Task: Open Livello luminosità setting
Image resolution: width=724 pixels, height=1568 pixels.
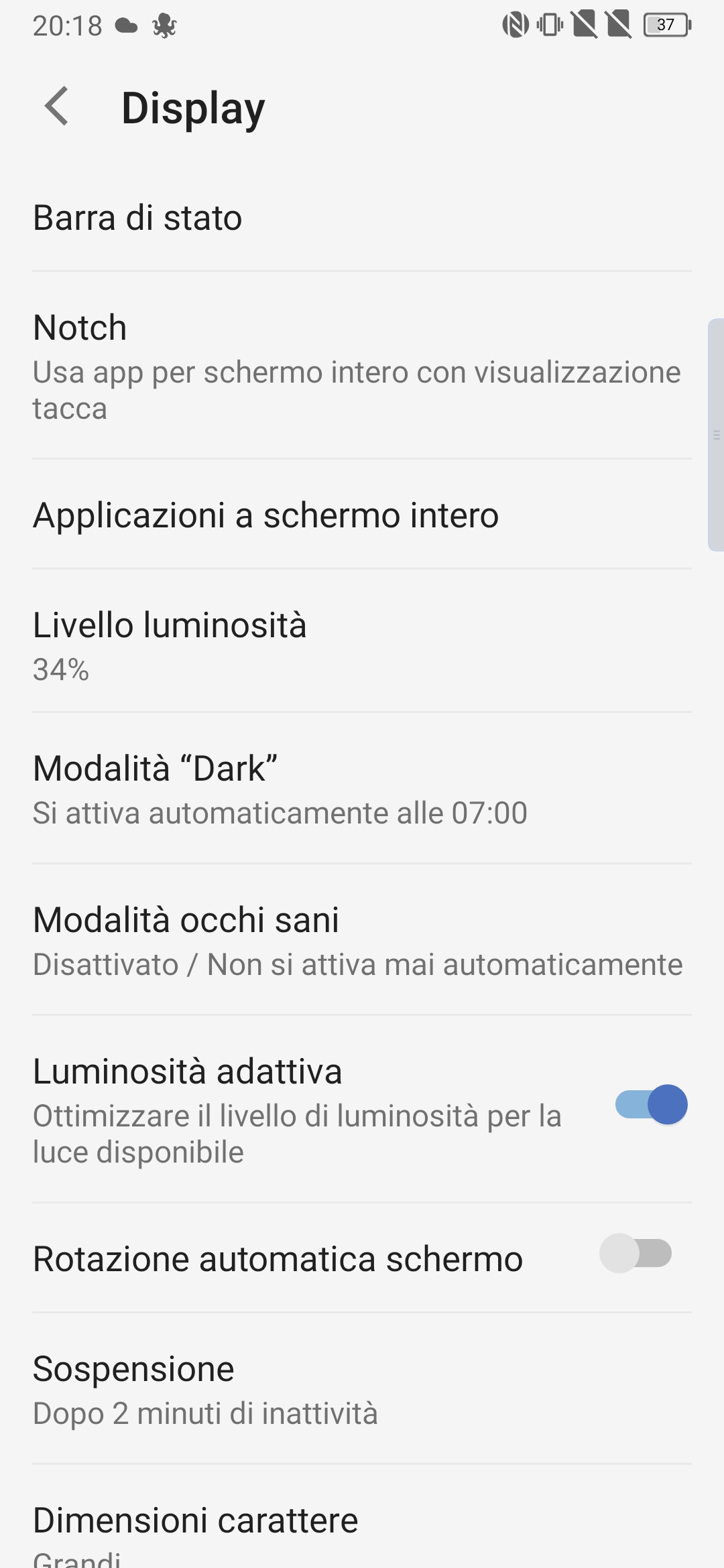Action: [362, 641]
